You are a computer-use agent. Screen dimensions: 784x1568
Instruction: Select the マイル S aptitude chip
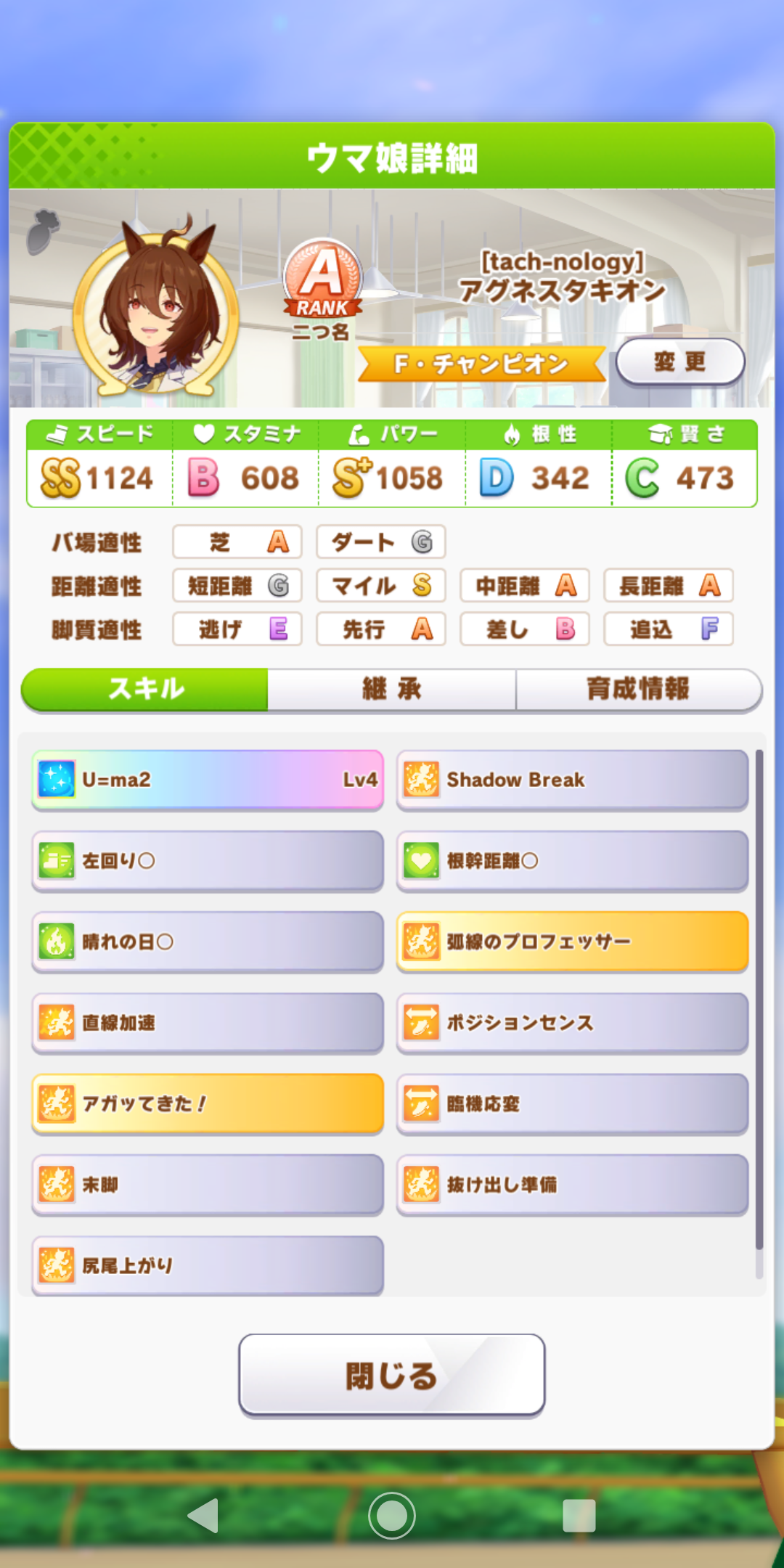[x=380, y=586]
